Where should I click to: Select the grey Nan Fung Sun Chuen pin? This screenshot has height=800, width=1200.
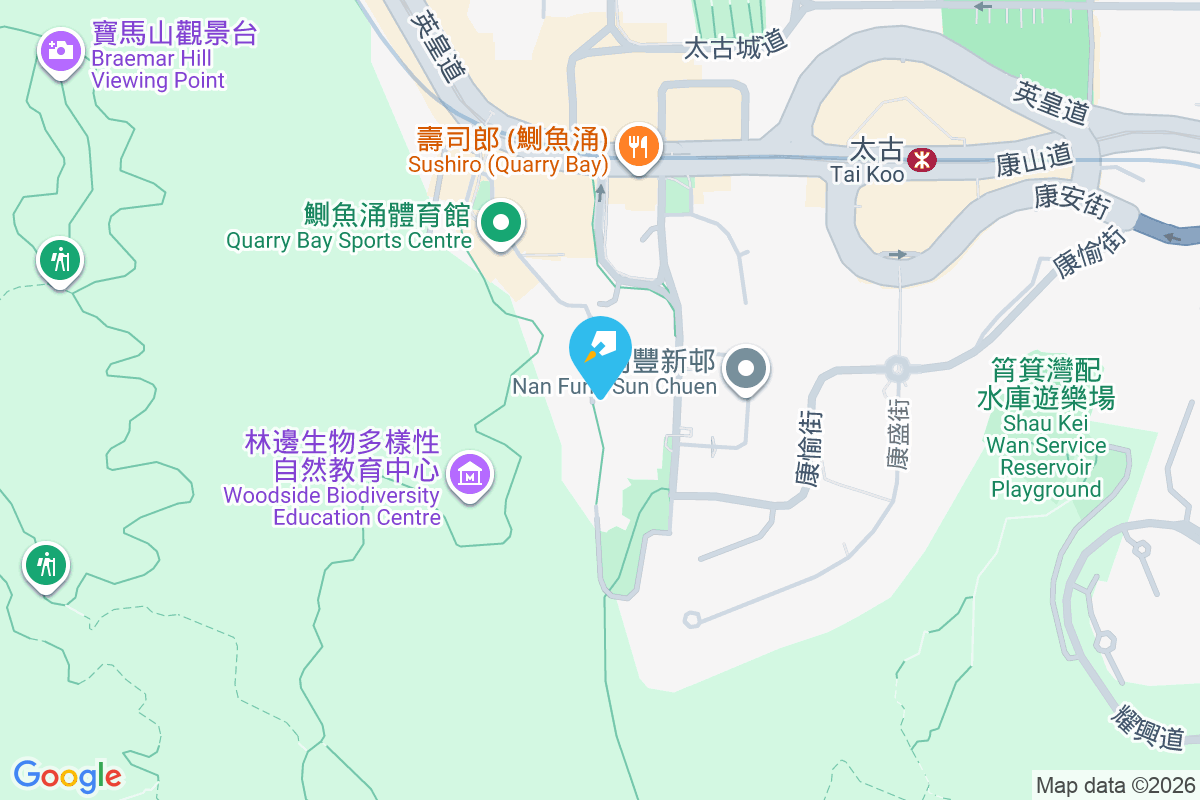pyautogui.click(x=745, y=368)
